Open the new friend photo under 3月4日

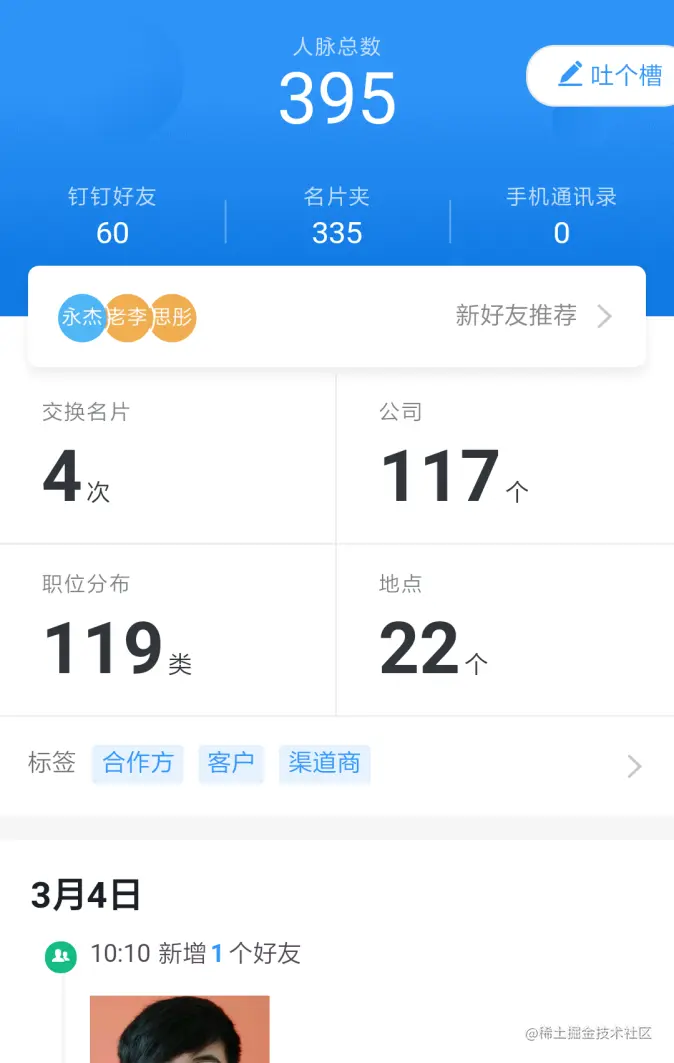(180, 1030)
